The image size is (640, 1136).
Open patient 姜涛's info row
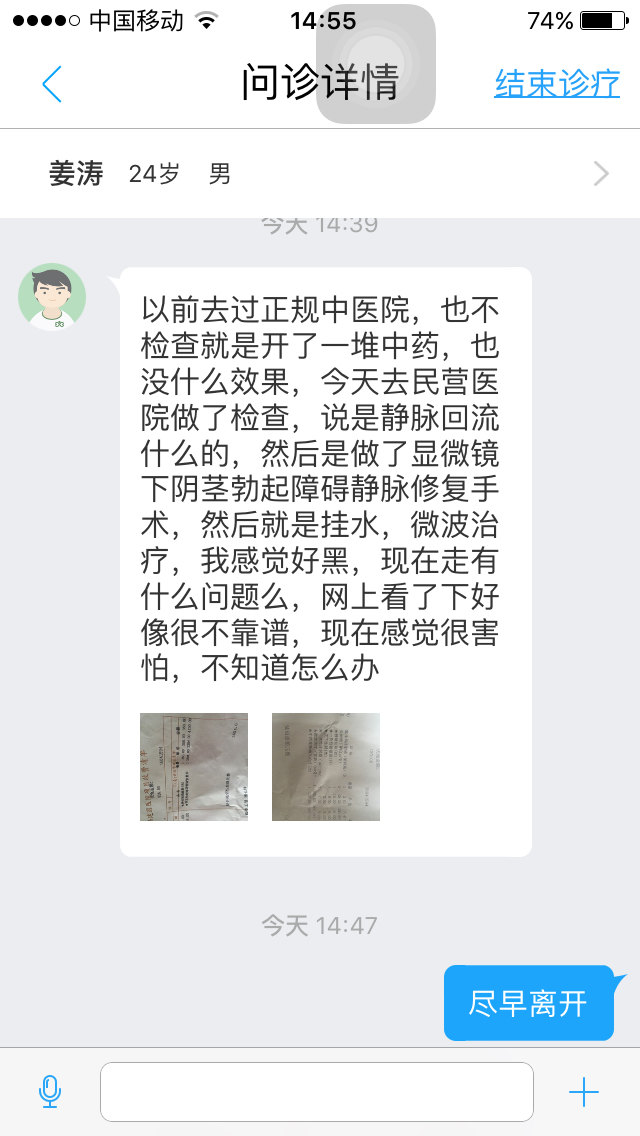(x=320, y=174)
